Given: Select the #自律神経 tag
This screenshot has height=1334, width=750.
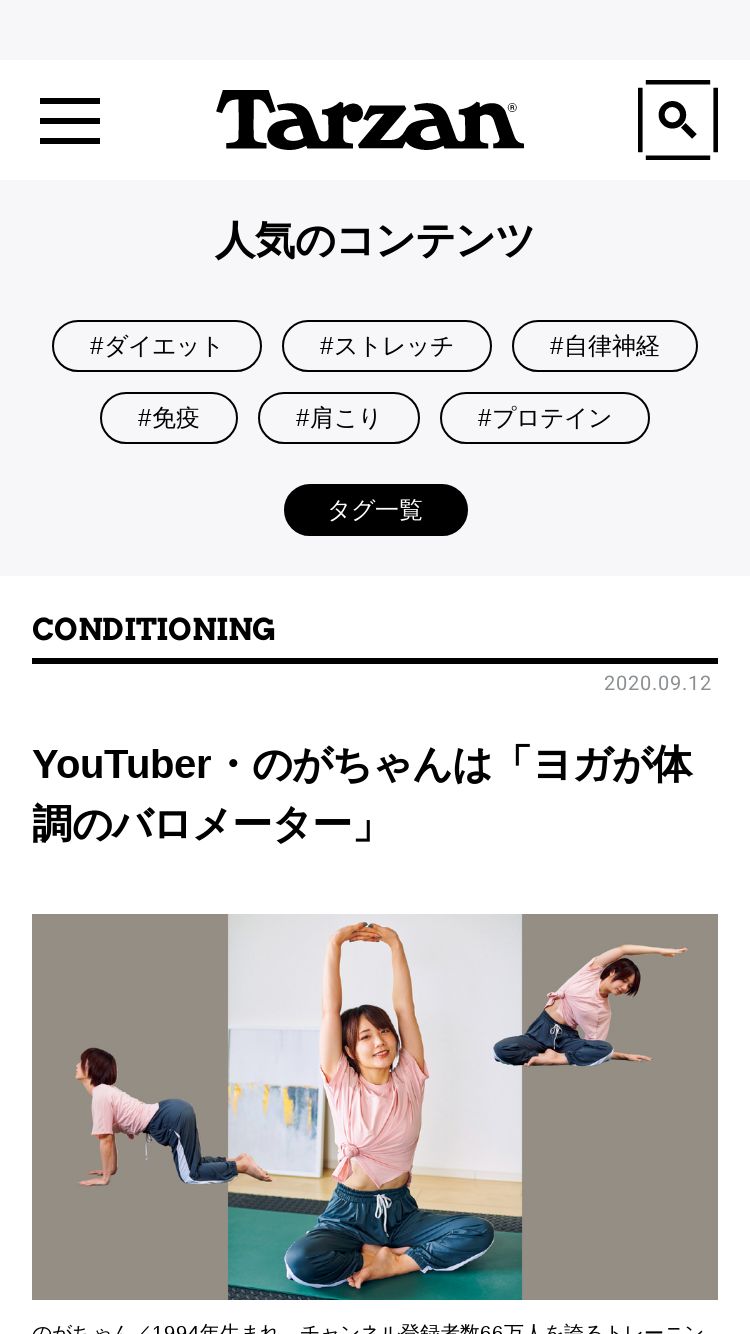Looking at the screenshot, I should (605, 346).
